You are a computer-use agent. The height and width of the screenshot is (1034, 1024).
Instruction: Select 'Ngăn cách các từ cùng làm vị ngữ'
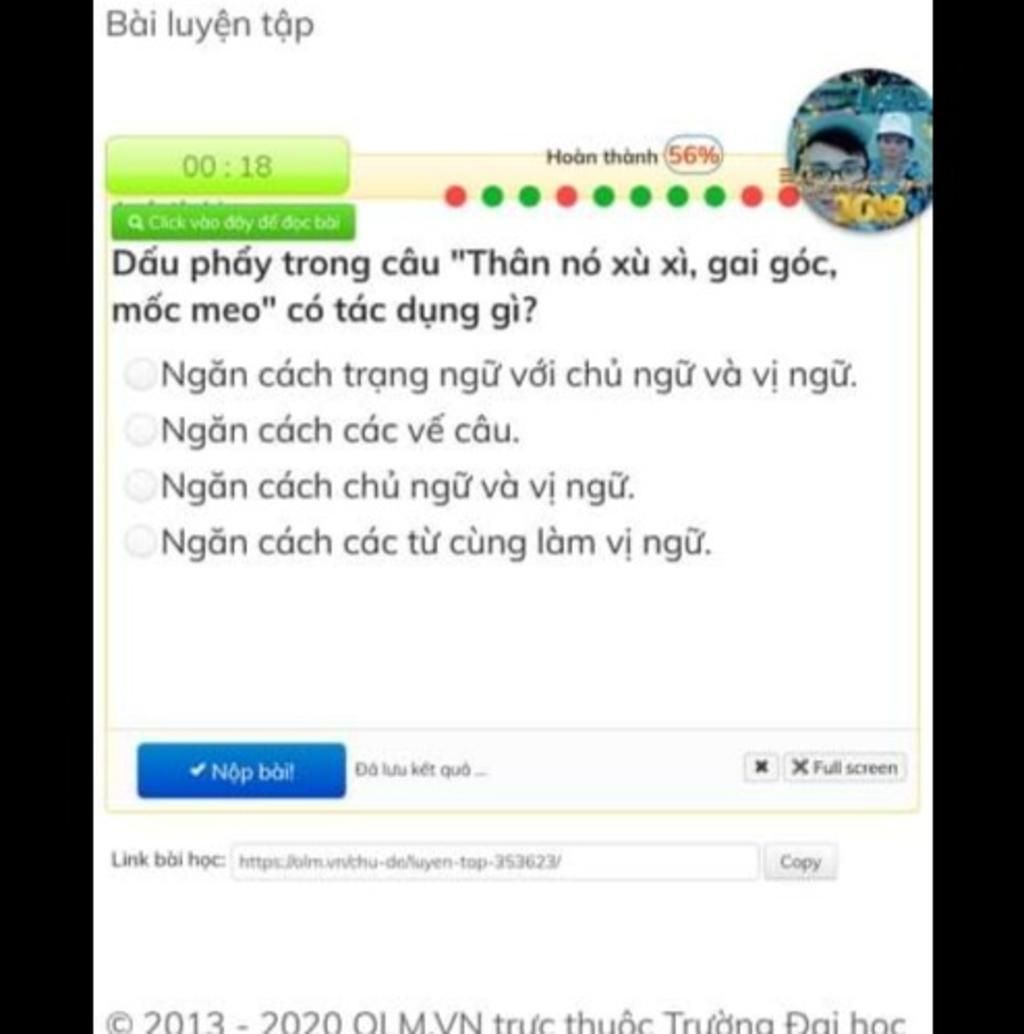(x=141, y=543)
